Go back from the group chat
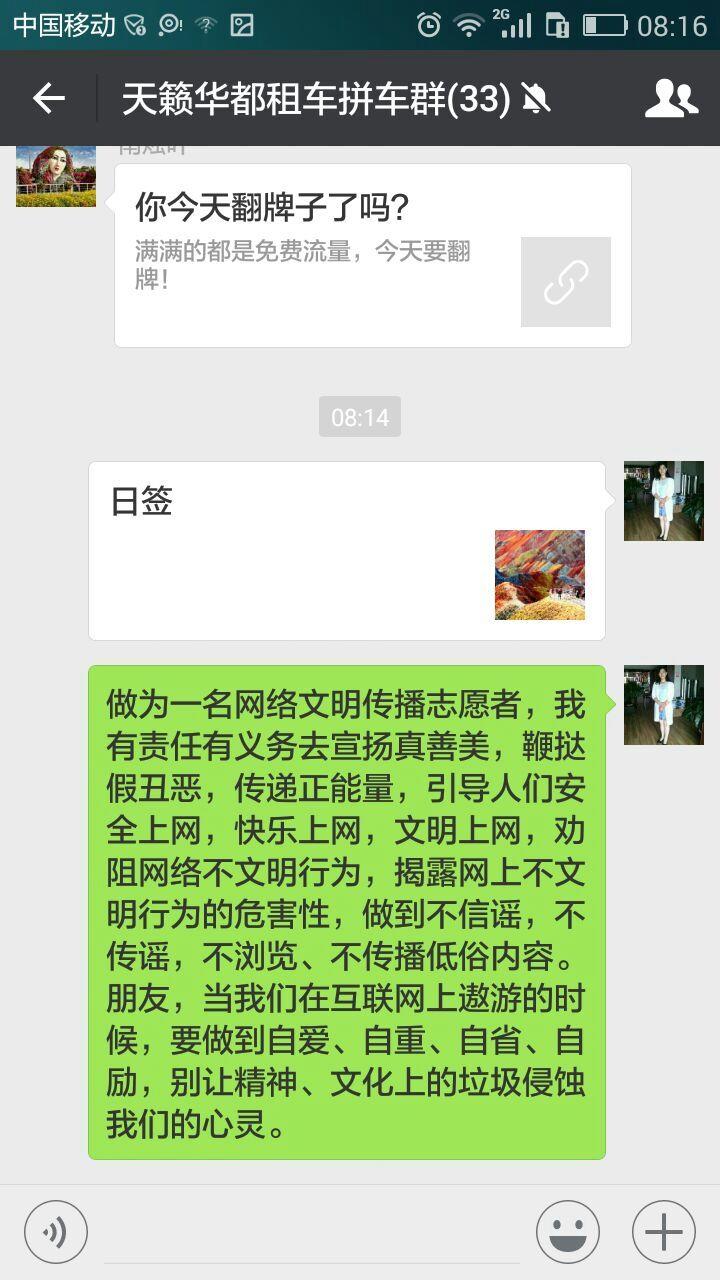Viewport: 720px width, 1280px height. point(48,98)
